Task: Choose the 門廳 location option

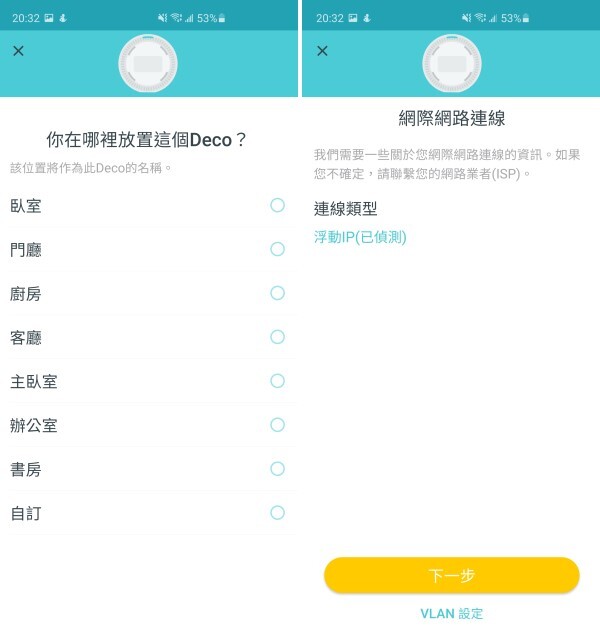Action: tap(277, 249)
